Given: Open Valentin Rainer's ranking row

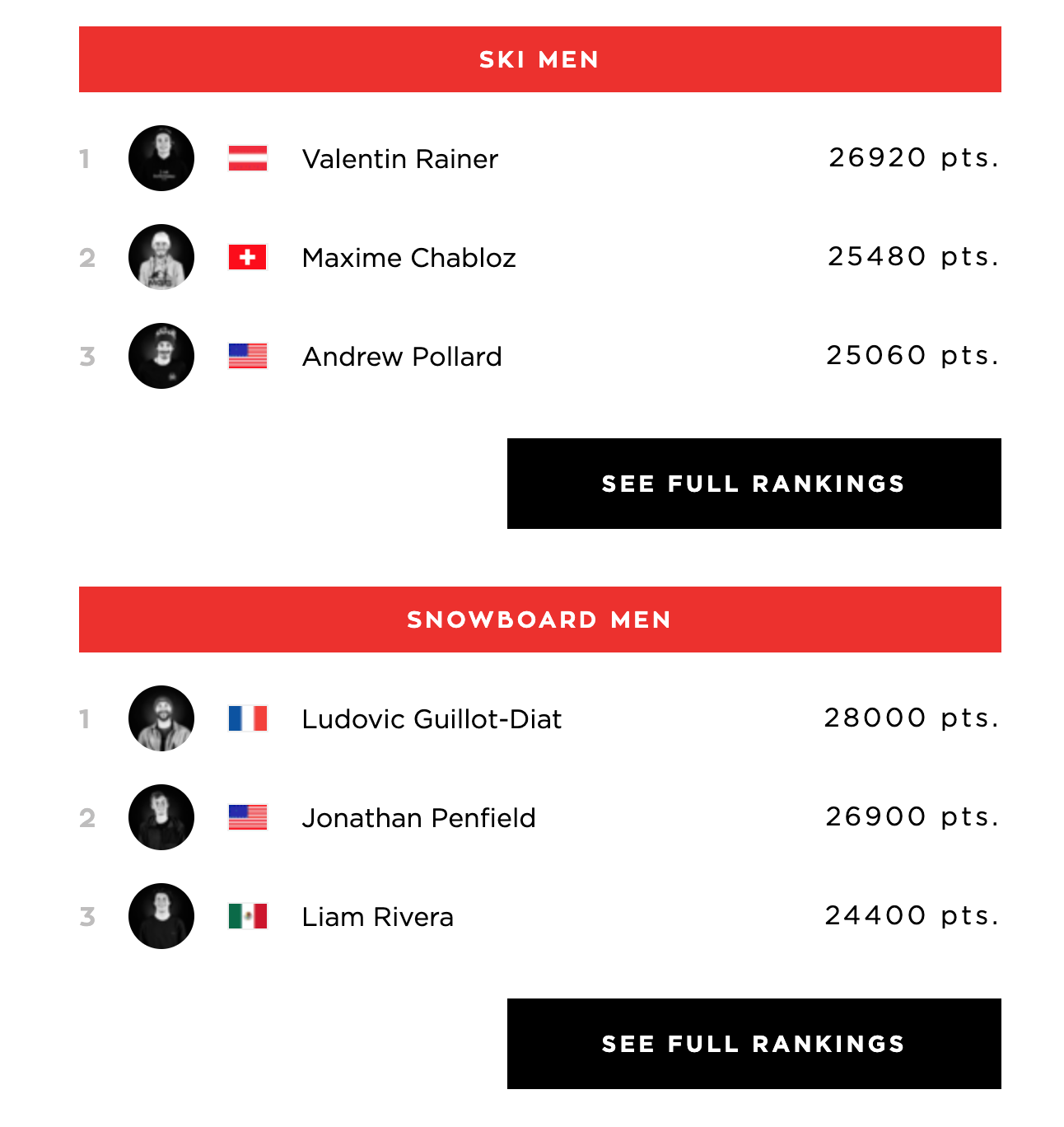Looking at the screenshot, I should coord(400,158).
